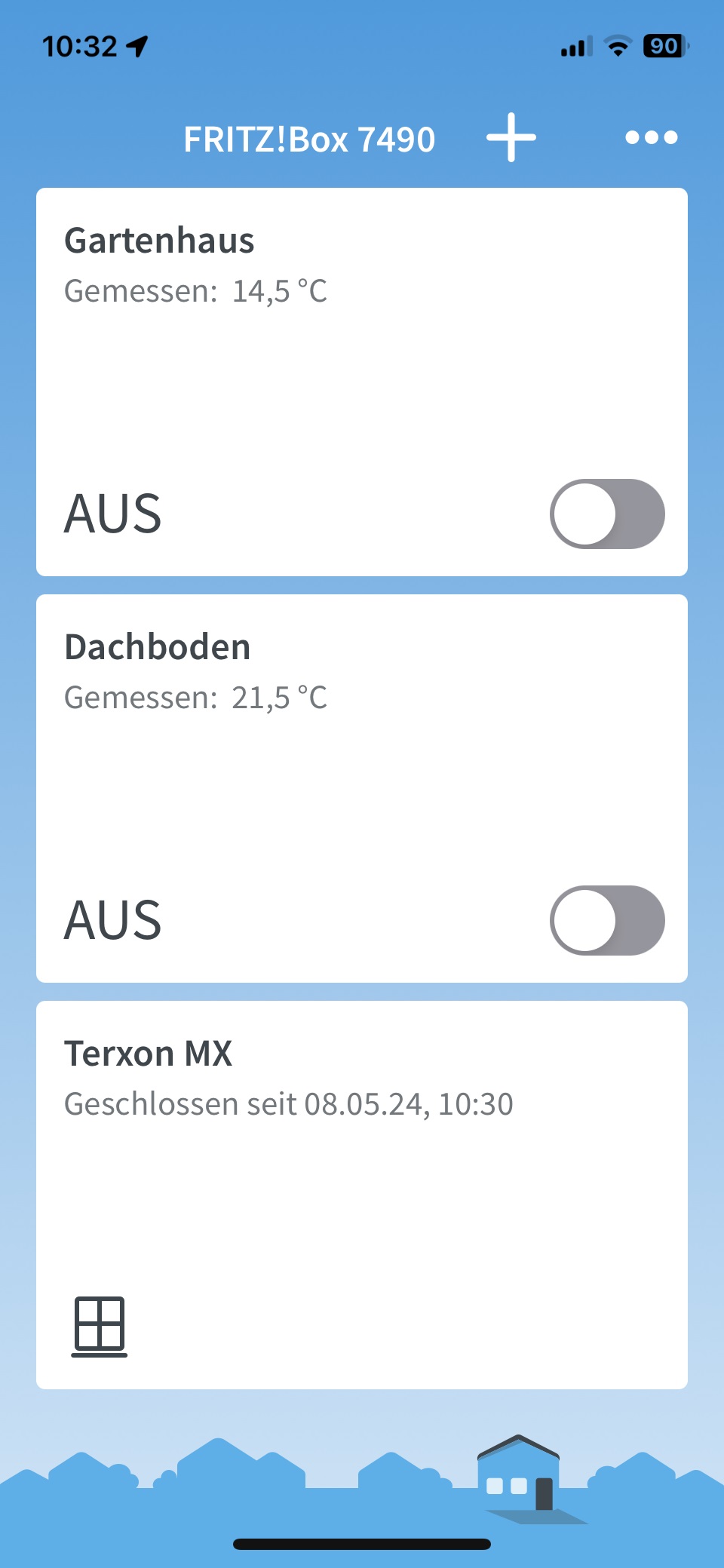The height and width of the screenshot is (1568, 724).
Task: Toggle the Dachboden switch on
Action: pyautogui.click(x=607, y=920)
